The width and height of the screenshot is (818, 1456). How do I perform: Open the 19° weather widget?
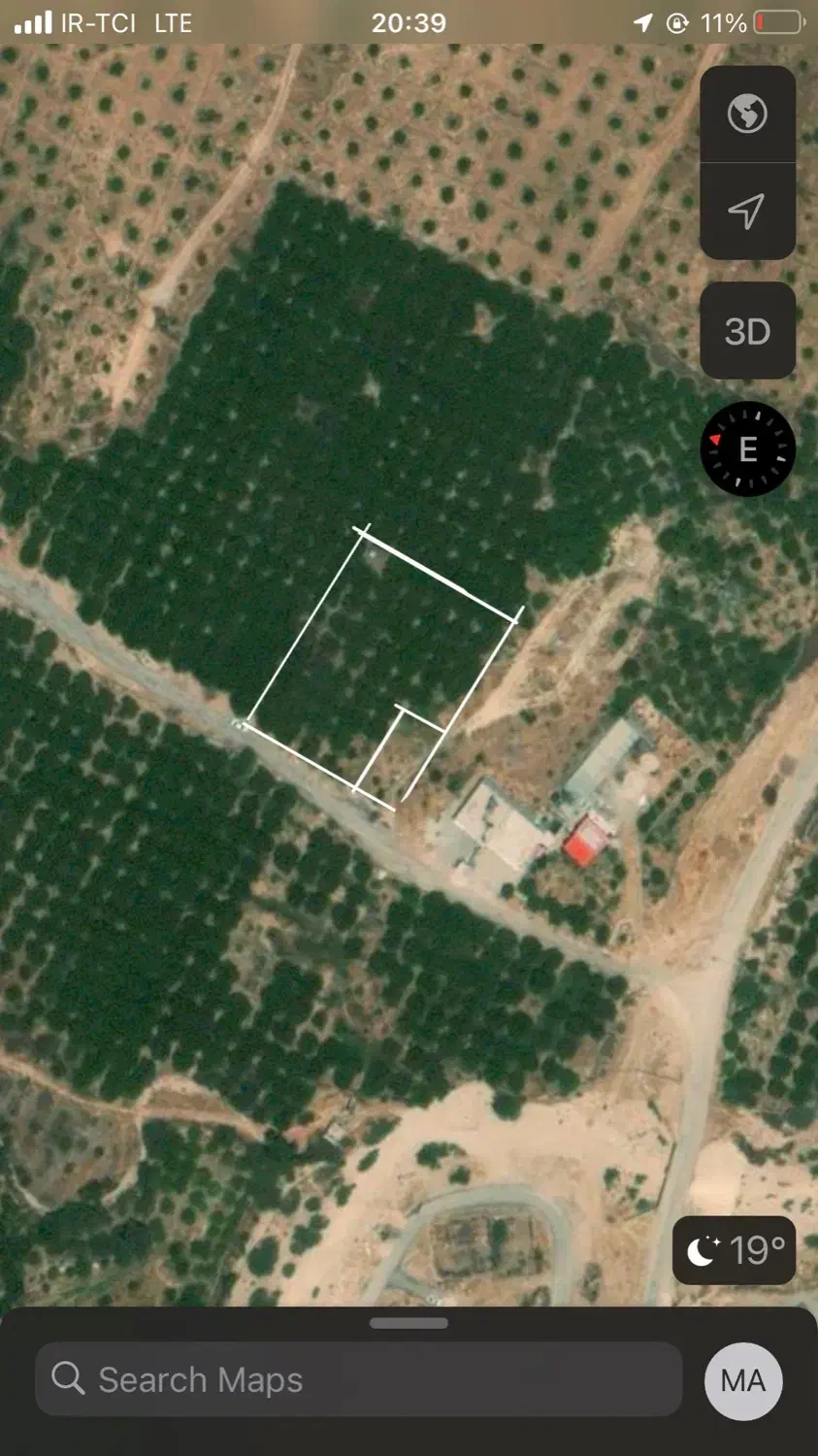734,1250
